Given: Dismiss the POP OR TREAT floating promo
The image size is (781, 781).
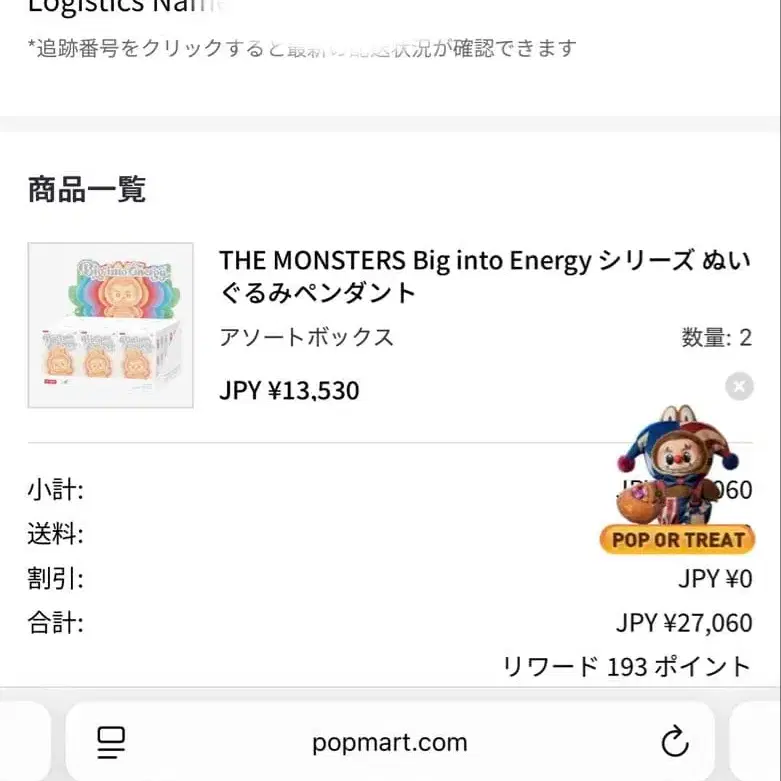Looking at the screenshot, I should point(739,386).
